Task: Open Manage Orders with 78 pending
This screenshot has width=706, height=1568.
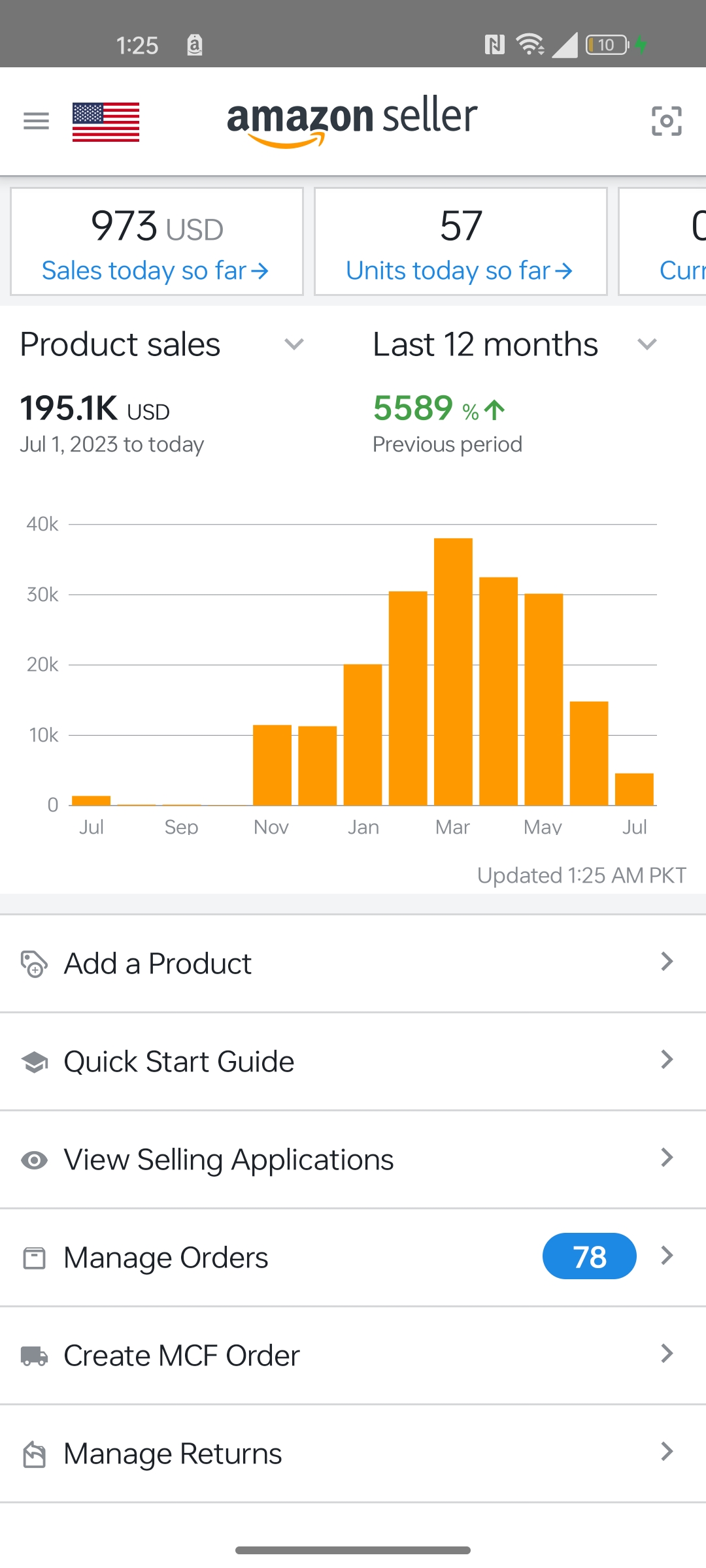Action: coord(353,1258)
